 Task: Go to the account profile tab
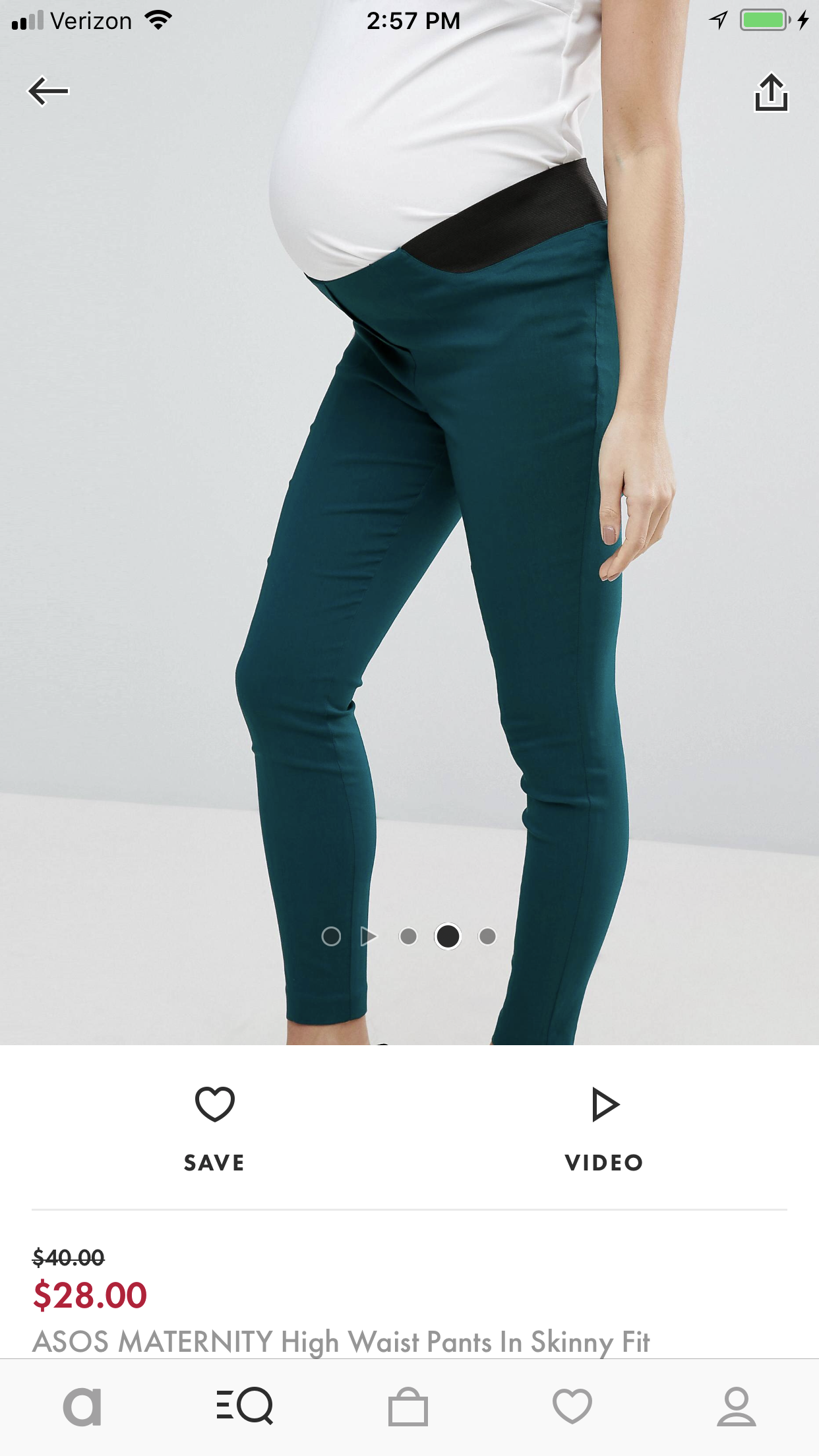pos(736,1407)
